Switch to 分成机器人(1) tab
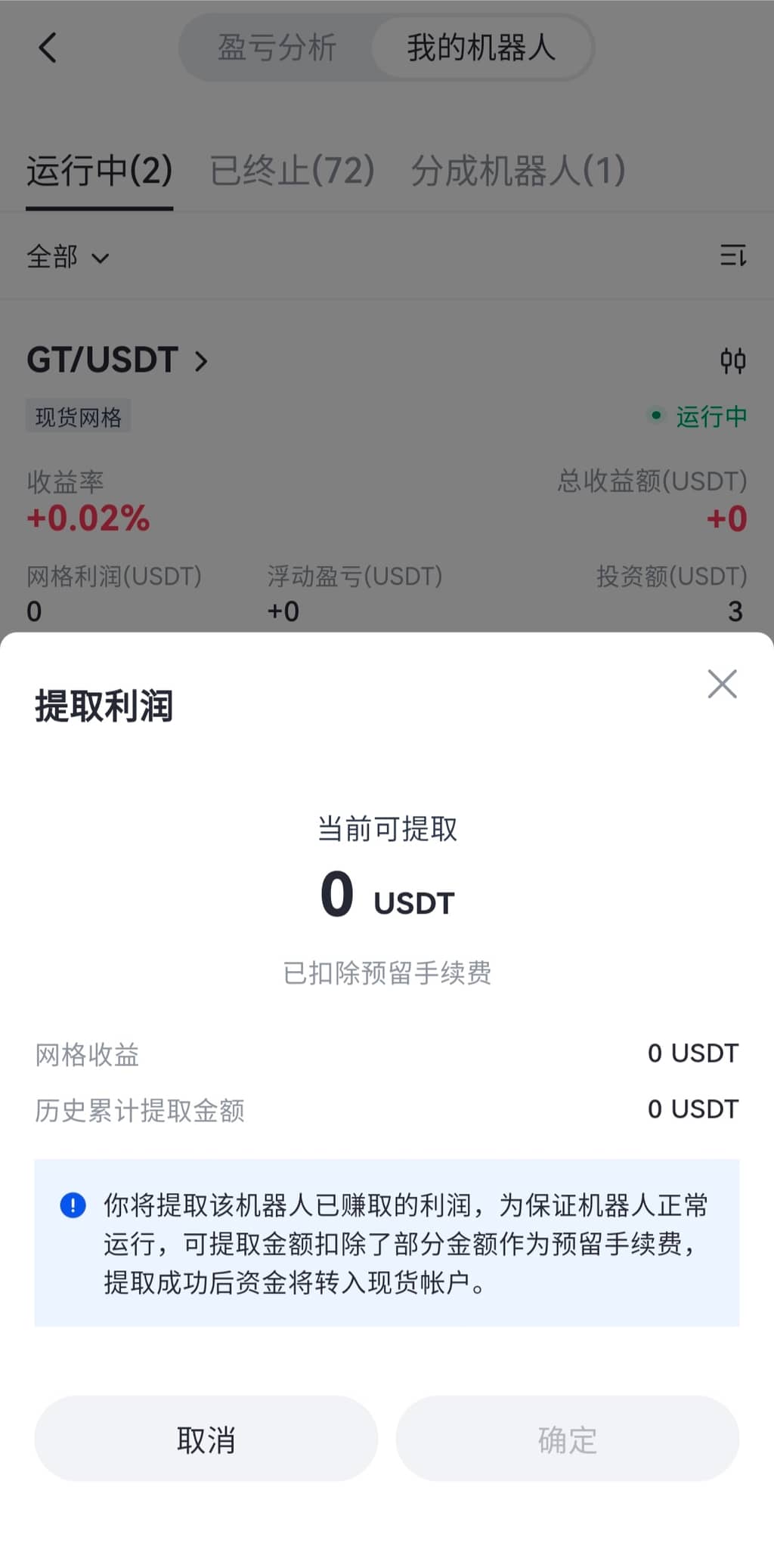 tap(518, 171)
